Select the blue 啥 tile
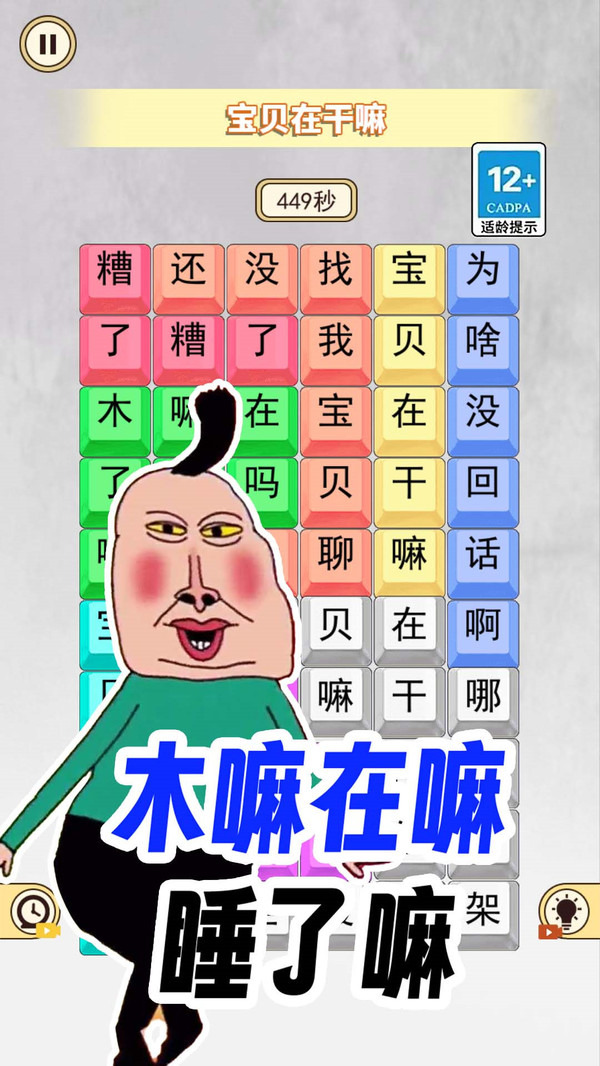 (483, 342)
